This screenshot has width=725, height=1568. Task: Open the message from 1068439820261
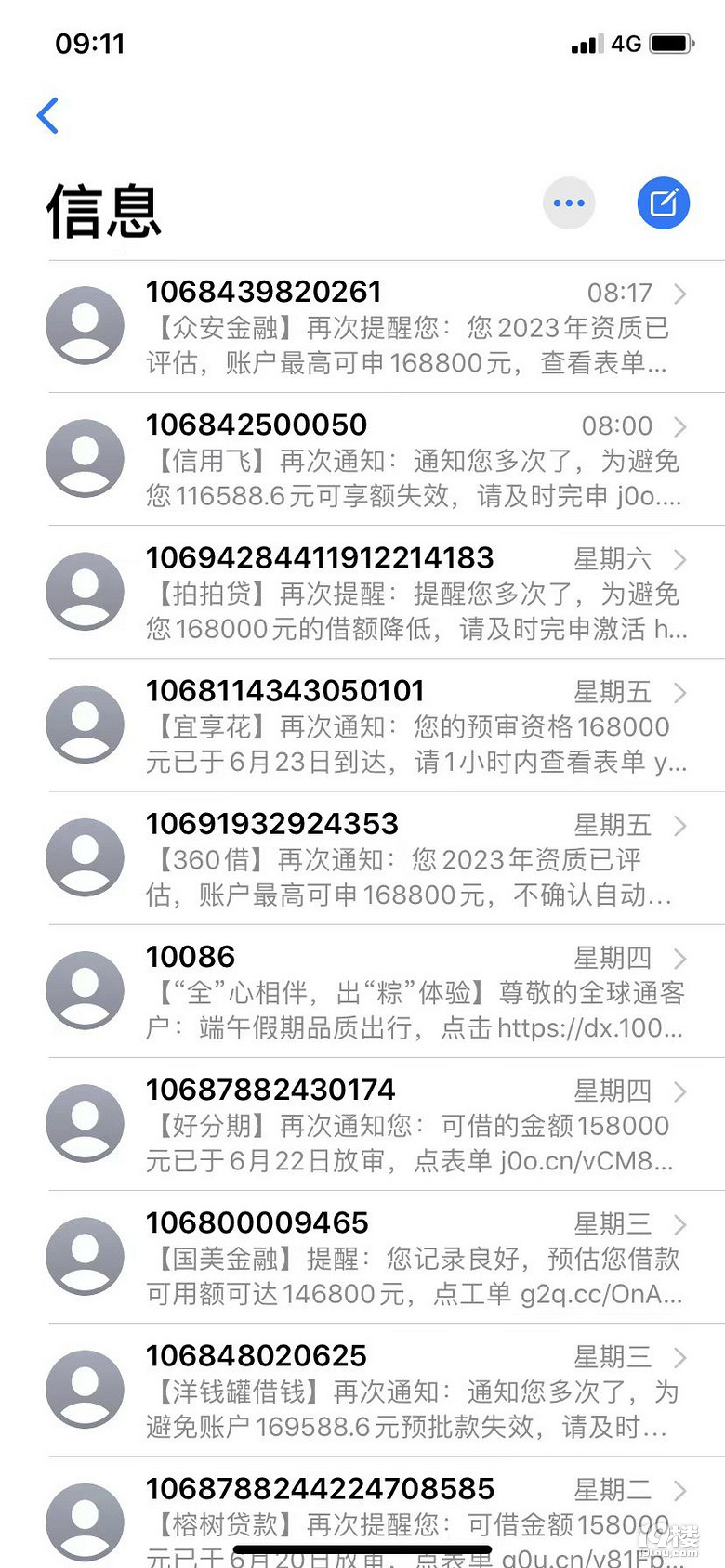(409, 327)
